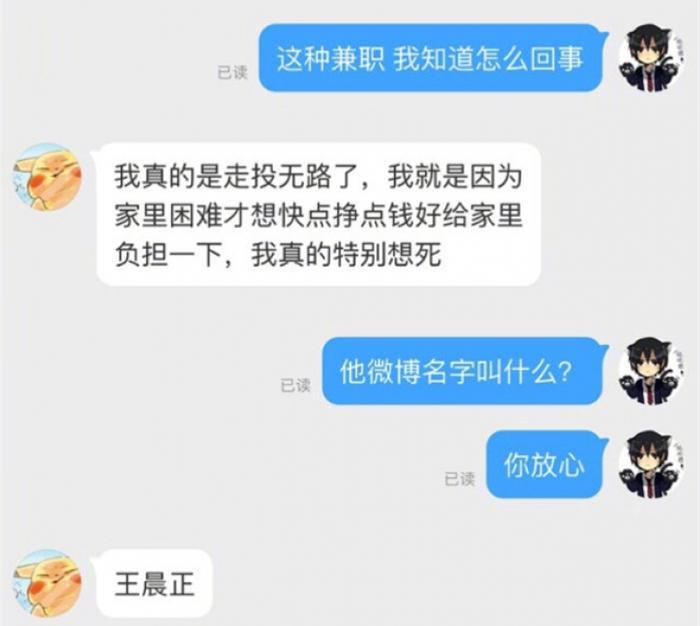
Task: Open Pikachu avatar beside "王晨正" message
Action: [x=45, y=581]
